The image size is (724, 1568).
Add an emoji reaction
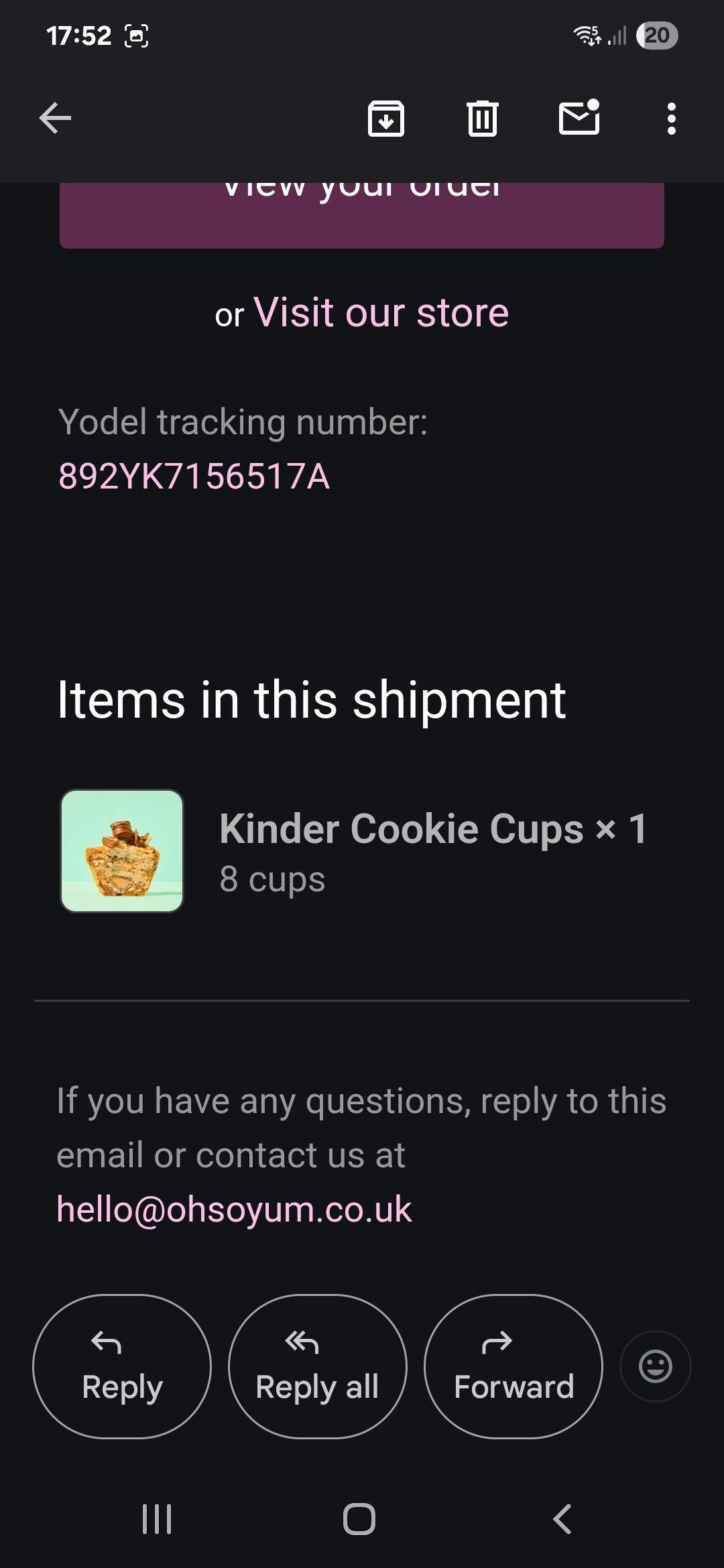656,1366
